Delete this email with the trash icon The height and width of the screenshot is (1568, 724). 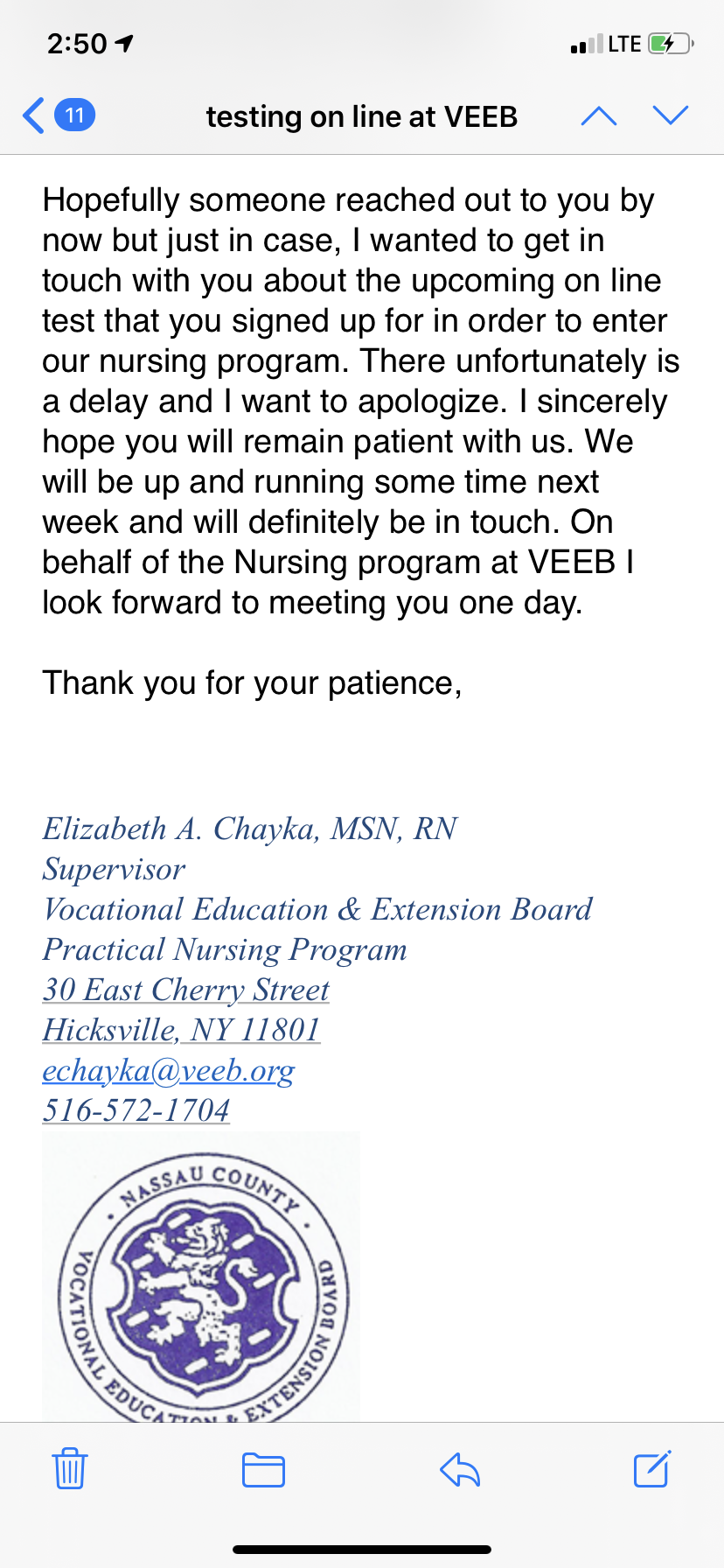(x=70, y=1468)
